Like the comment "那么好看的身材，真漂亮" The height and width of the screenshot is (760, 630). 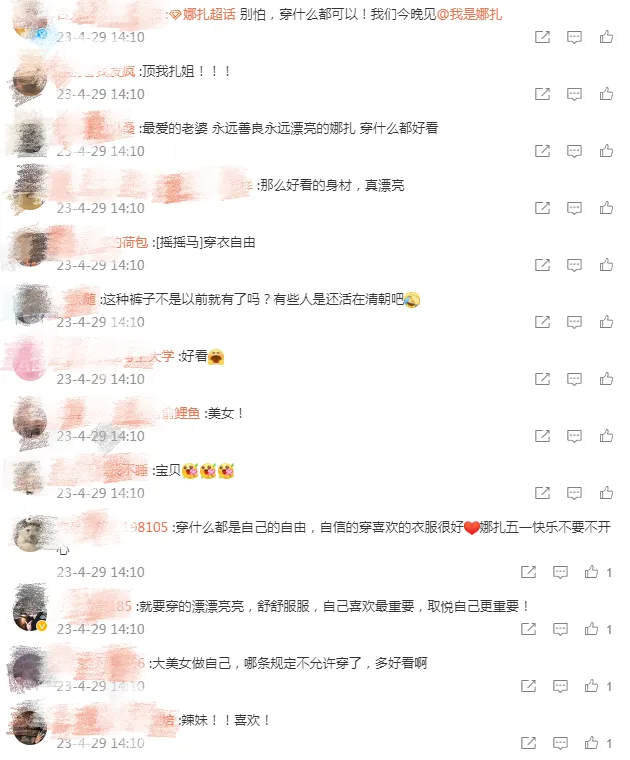[x=606, y=208]
